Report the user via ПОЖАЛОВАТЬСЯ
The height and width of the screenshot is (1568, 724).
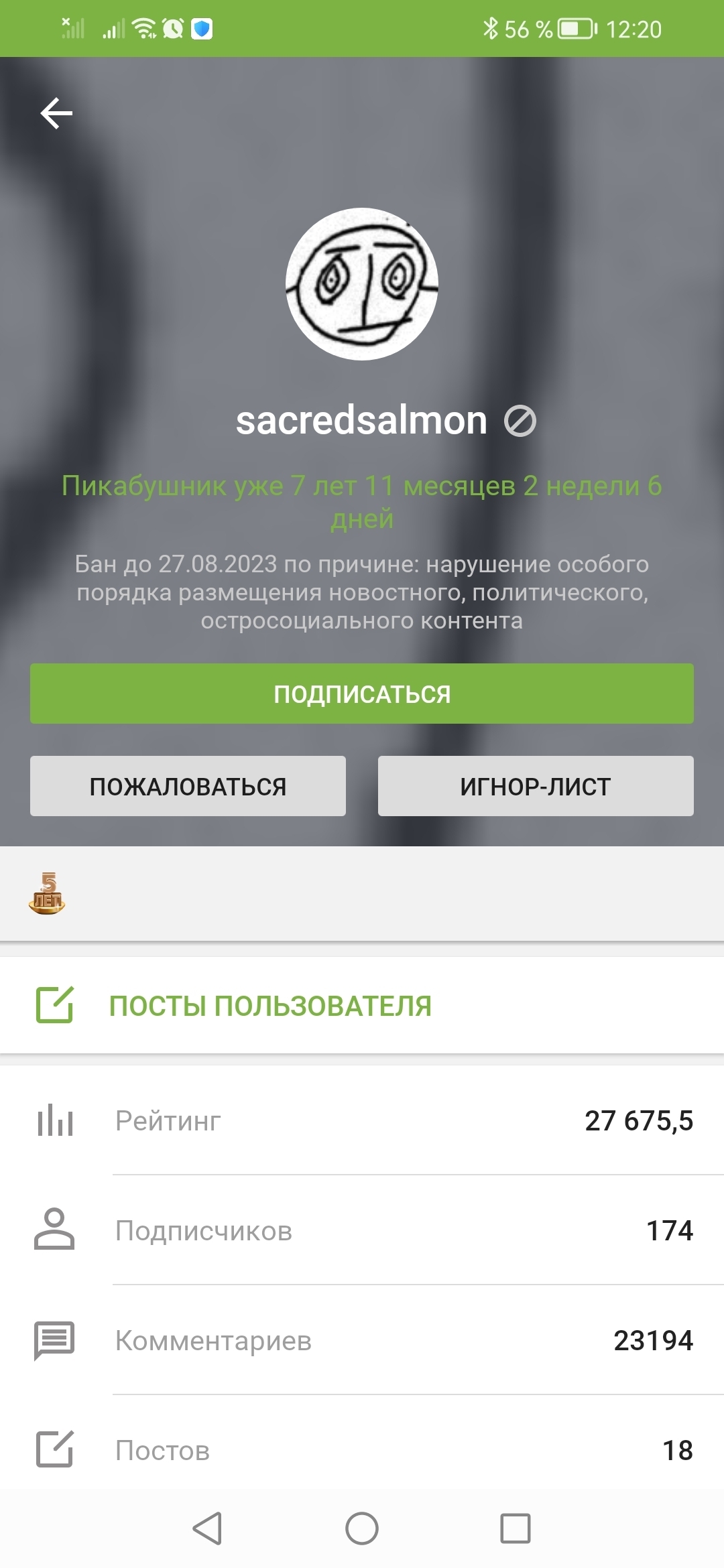188,786
